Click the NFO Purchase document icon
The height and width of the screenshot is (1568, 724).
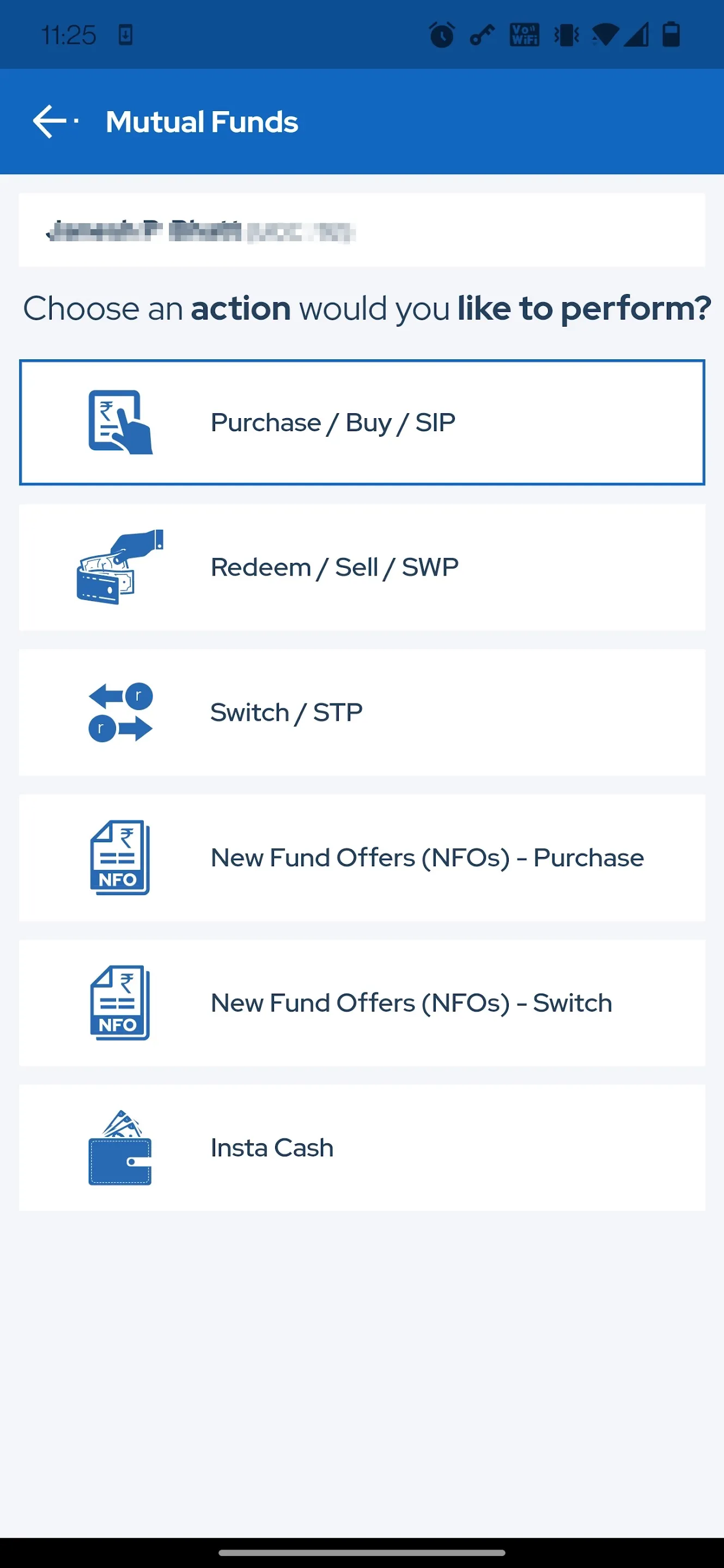point(119,857)
